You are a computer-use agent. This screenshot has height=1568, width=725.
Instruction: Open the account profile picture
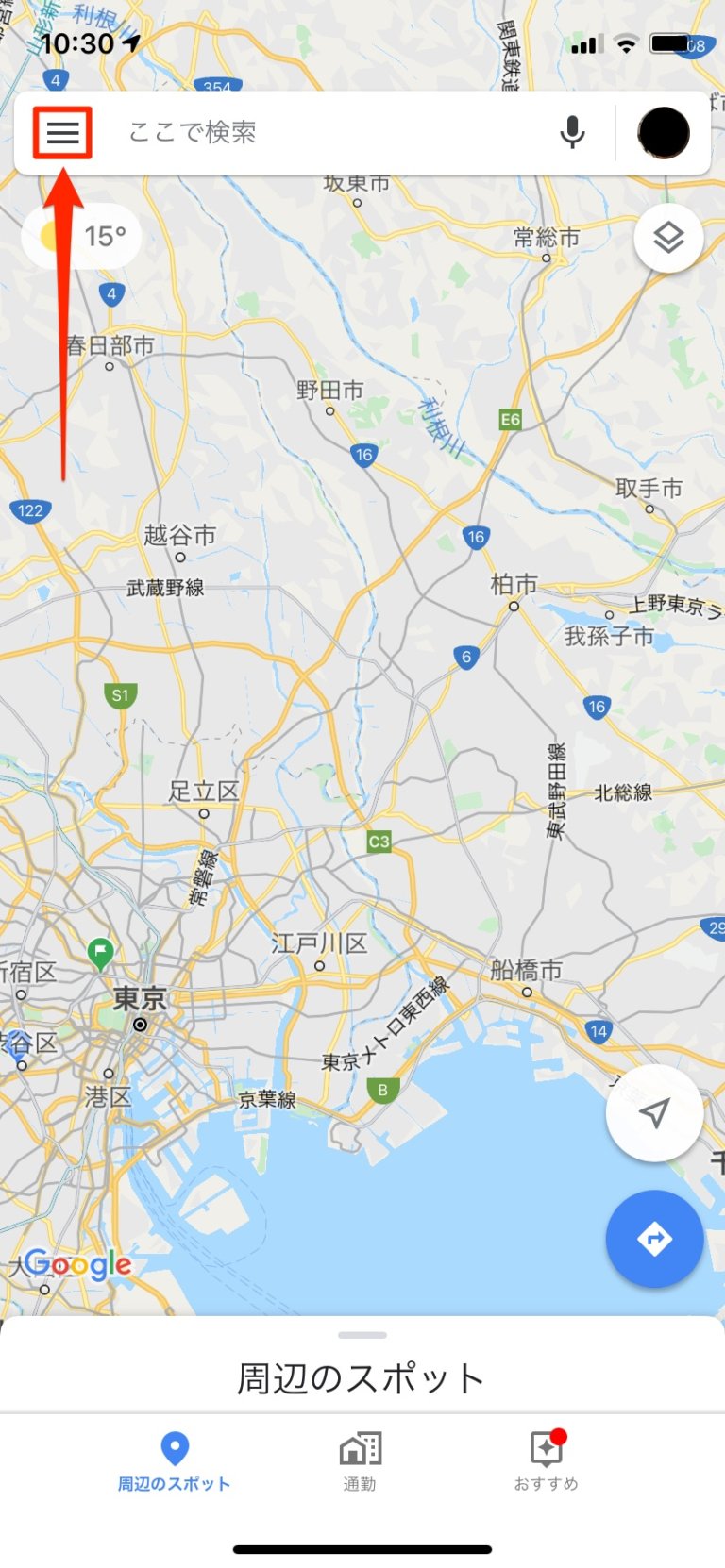[x=664, y=133]
